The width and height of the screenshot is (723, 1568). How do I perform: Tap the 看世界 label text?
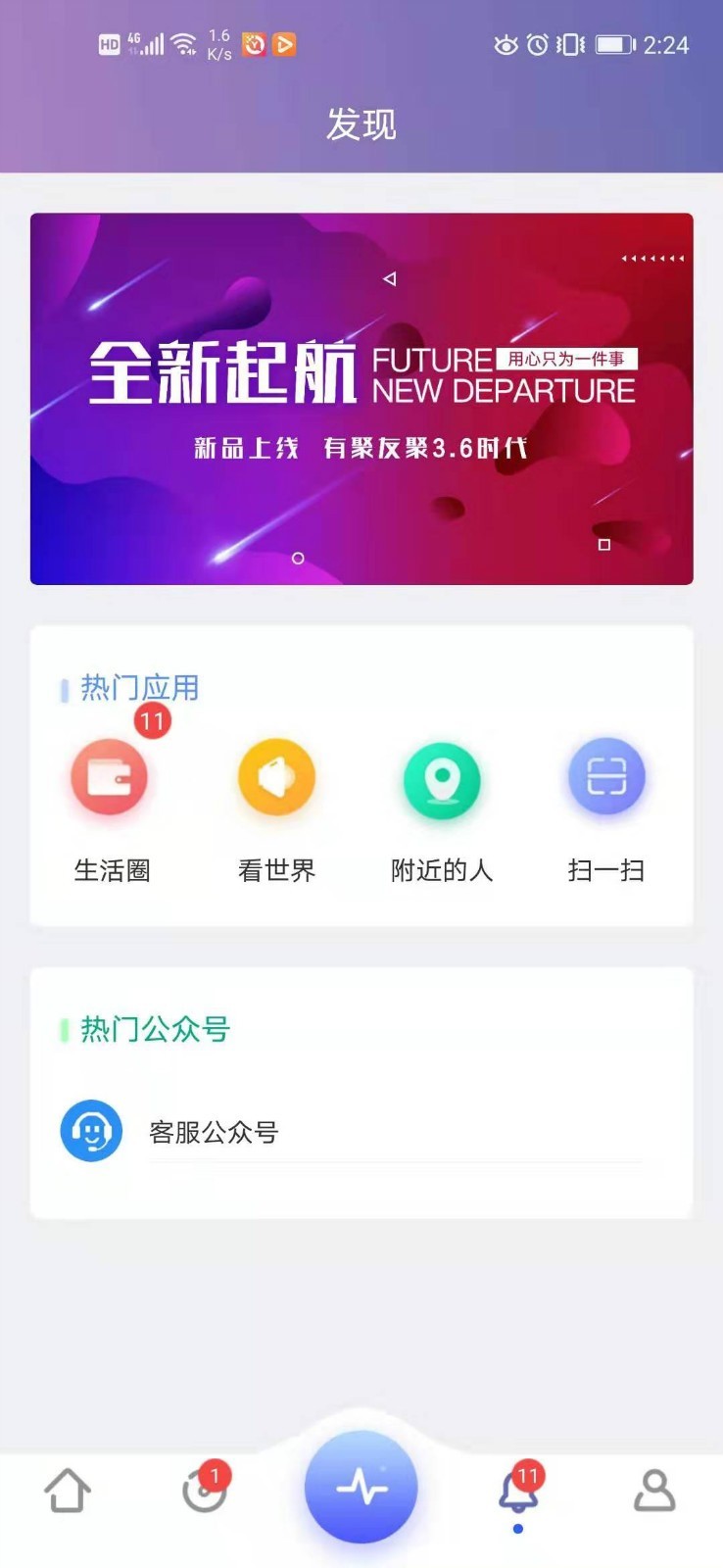(276, 870)
